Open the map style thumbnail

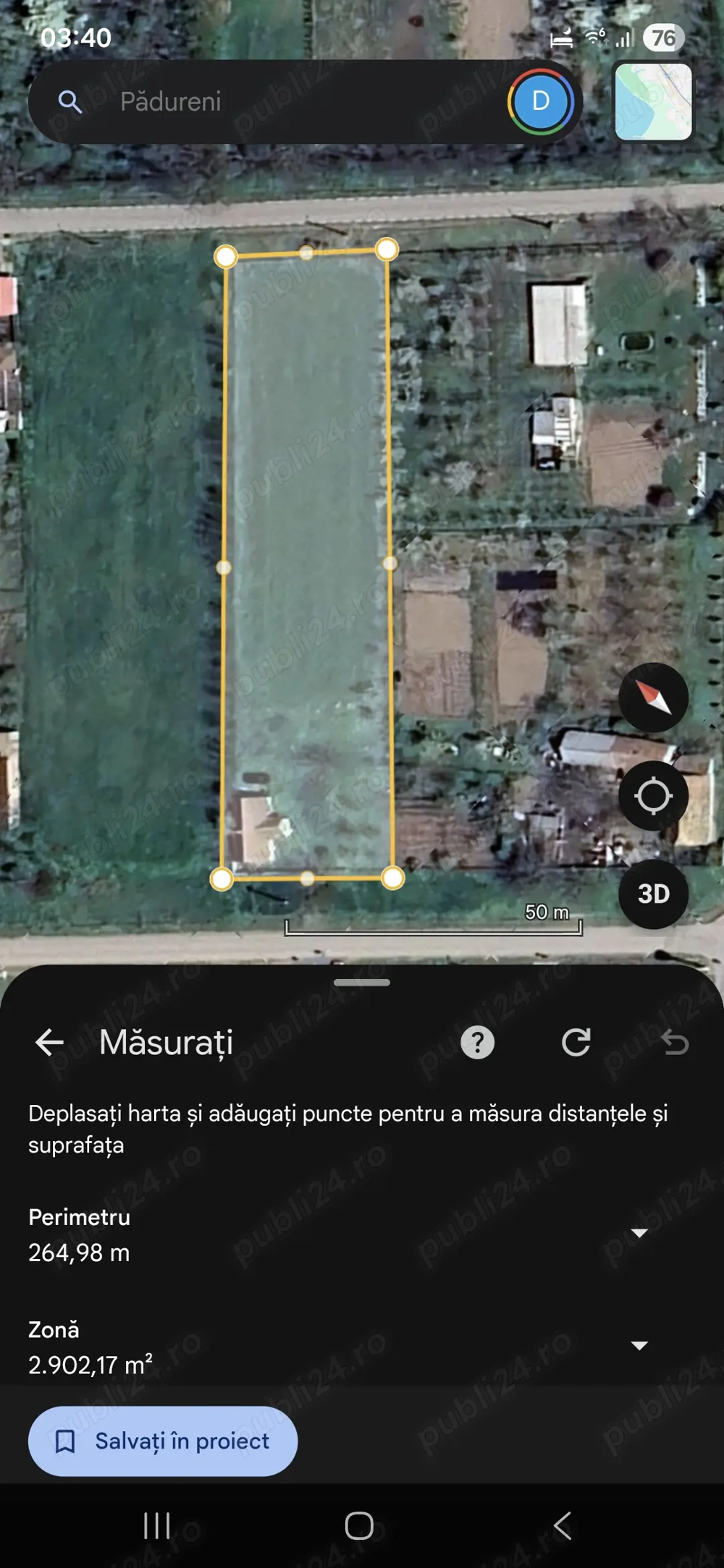[x=653, y=101]
